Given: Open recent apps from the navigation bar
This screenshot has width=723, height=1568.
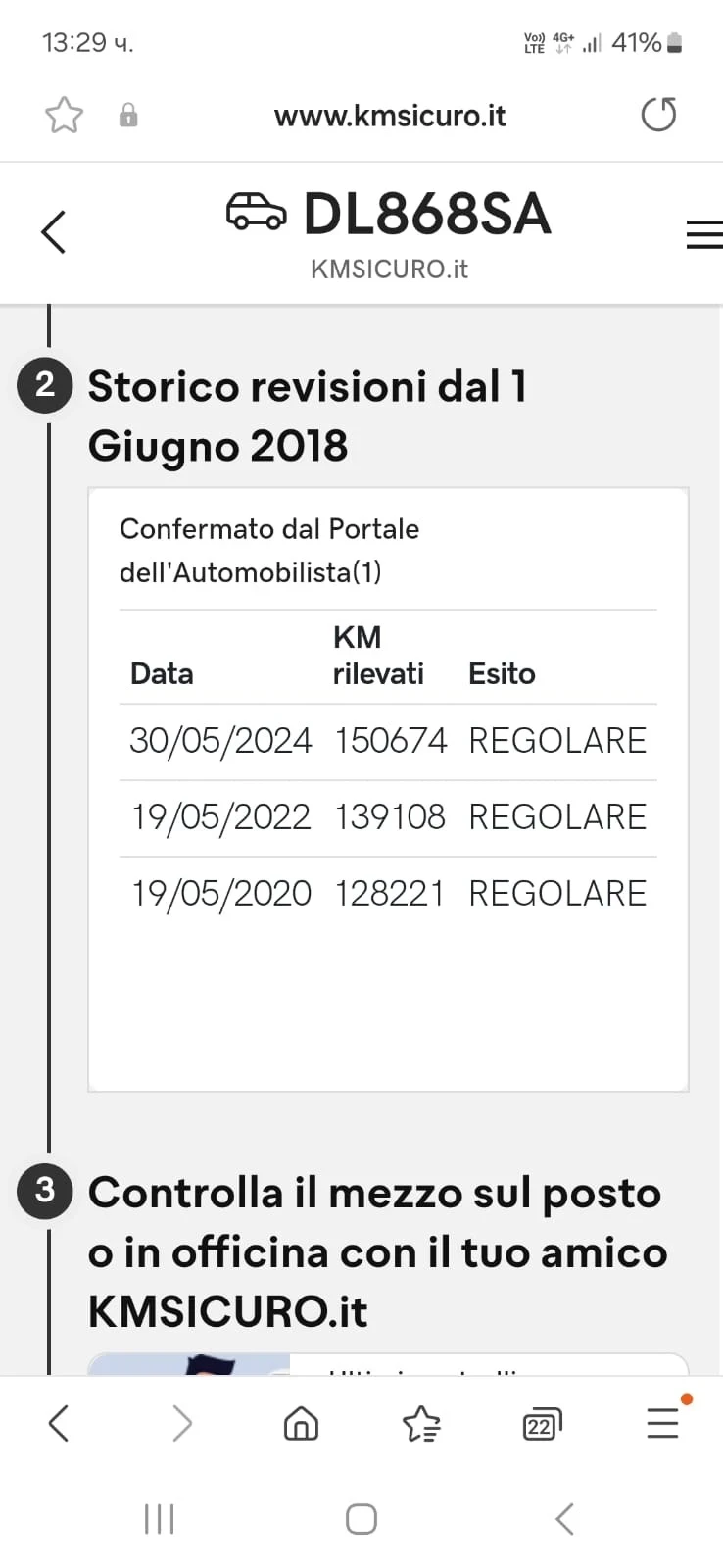Looking at the screenshot, I should tap(159, 1519).
